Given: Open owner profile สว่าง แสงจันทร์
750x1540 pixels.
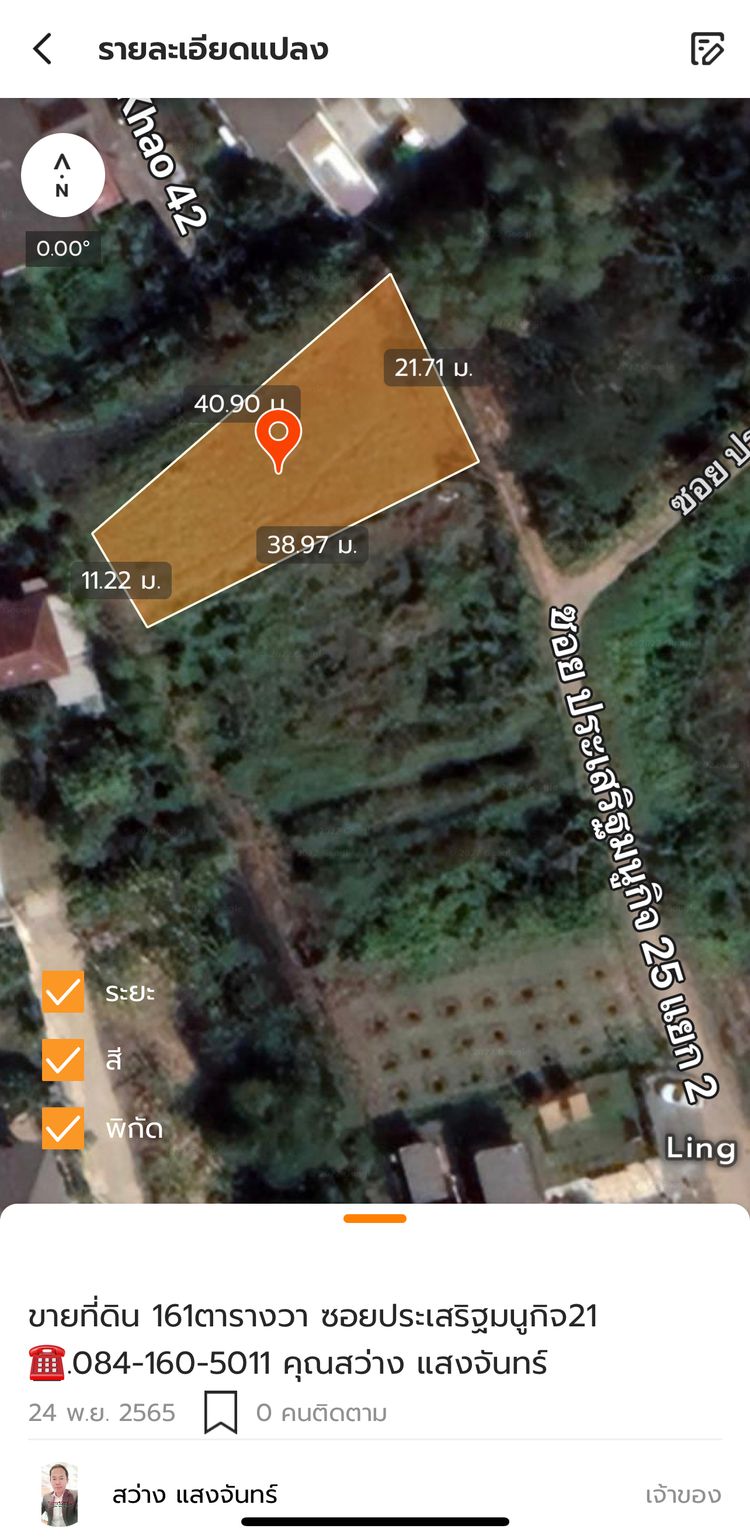Looking at the screenshot, I should point(194,1495).
